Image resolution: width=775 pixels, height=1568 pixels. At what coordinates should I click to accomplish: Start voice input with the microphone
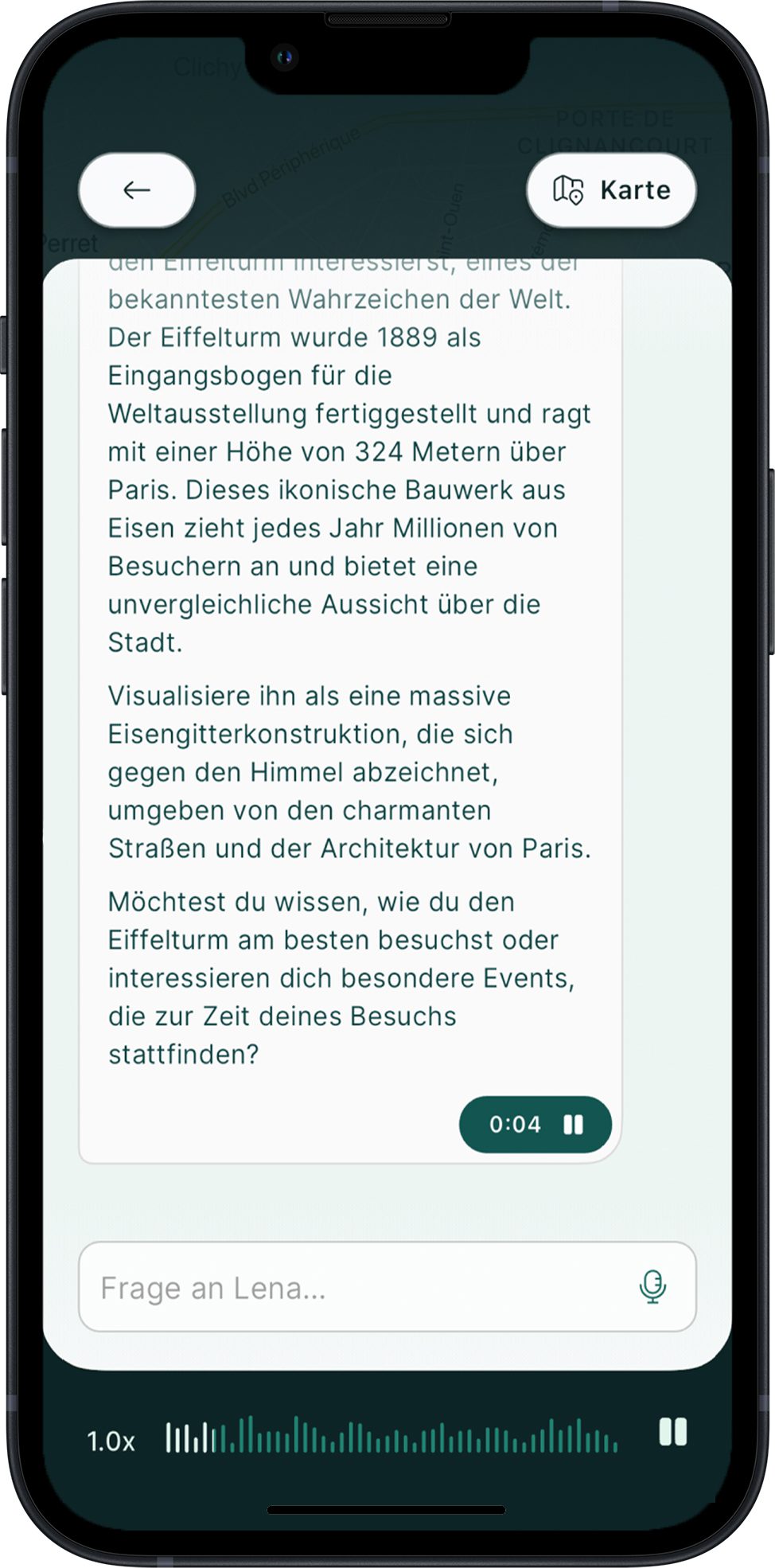pos(652,1286)
